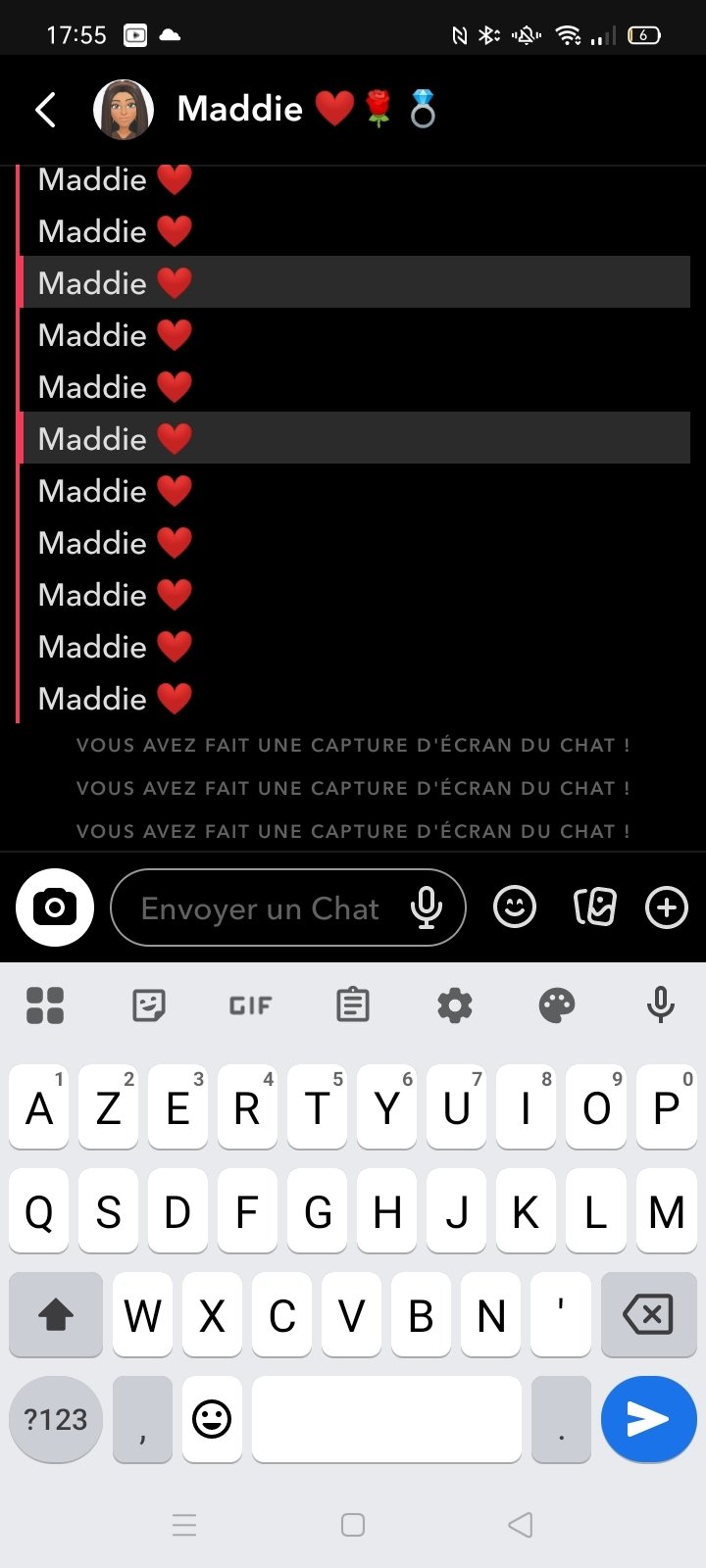
Task: Tap the keyboard backspace key
Action: (x=648, y=1315)
